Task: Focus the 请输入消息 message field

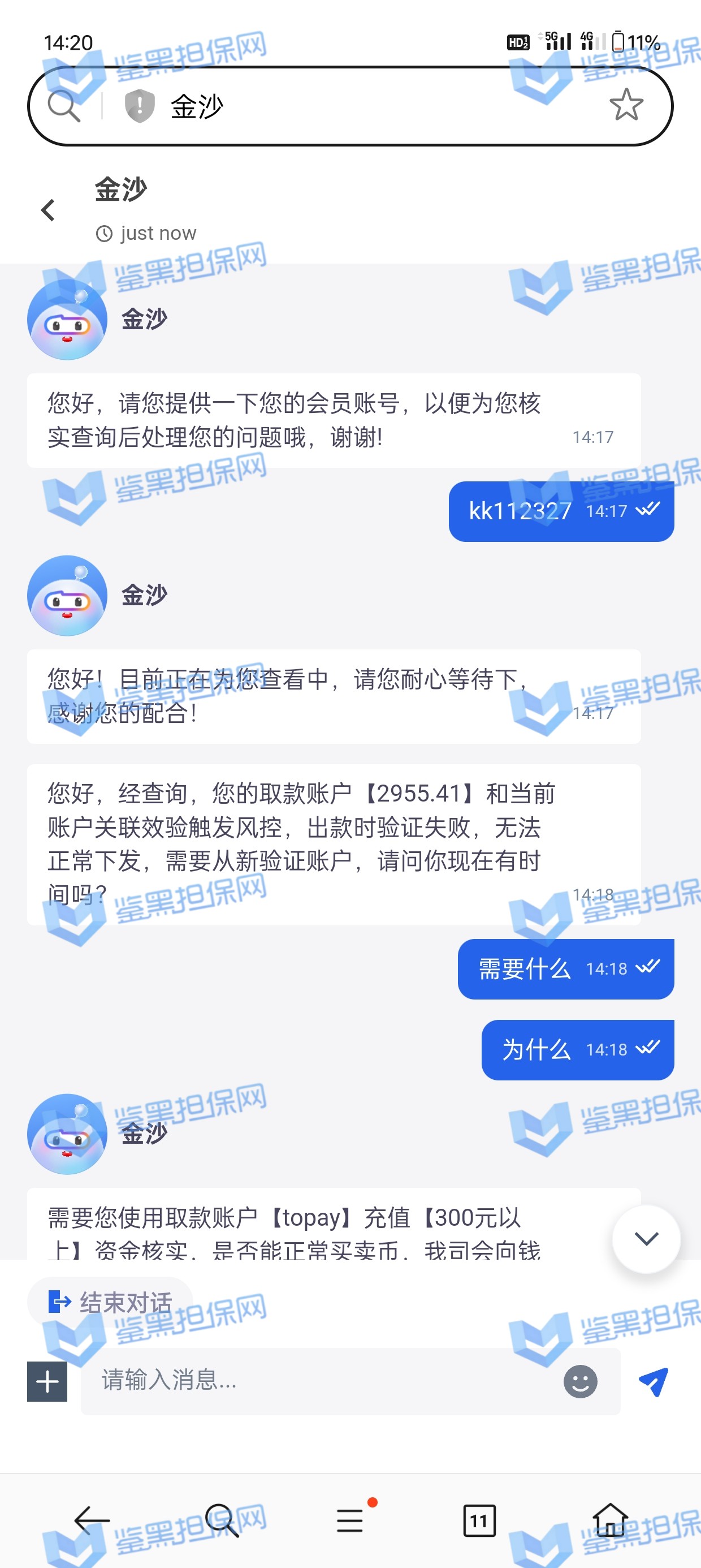Action: click(322, 1381)
